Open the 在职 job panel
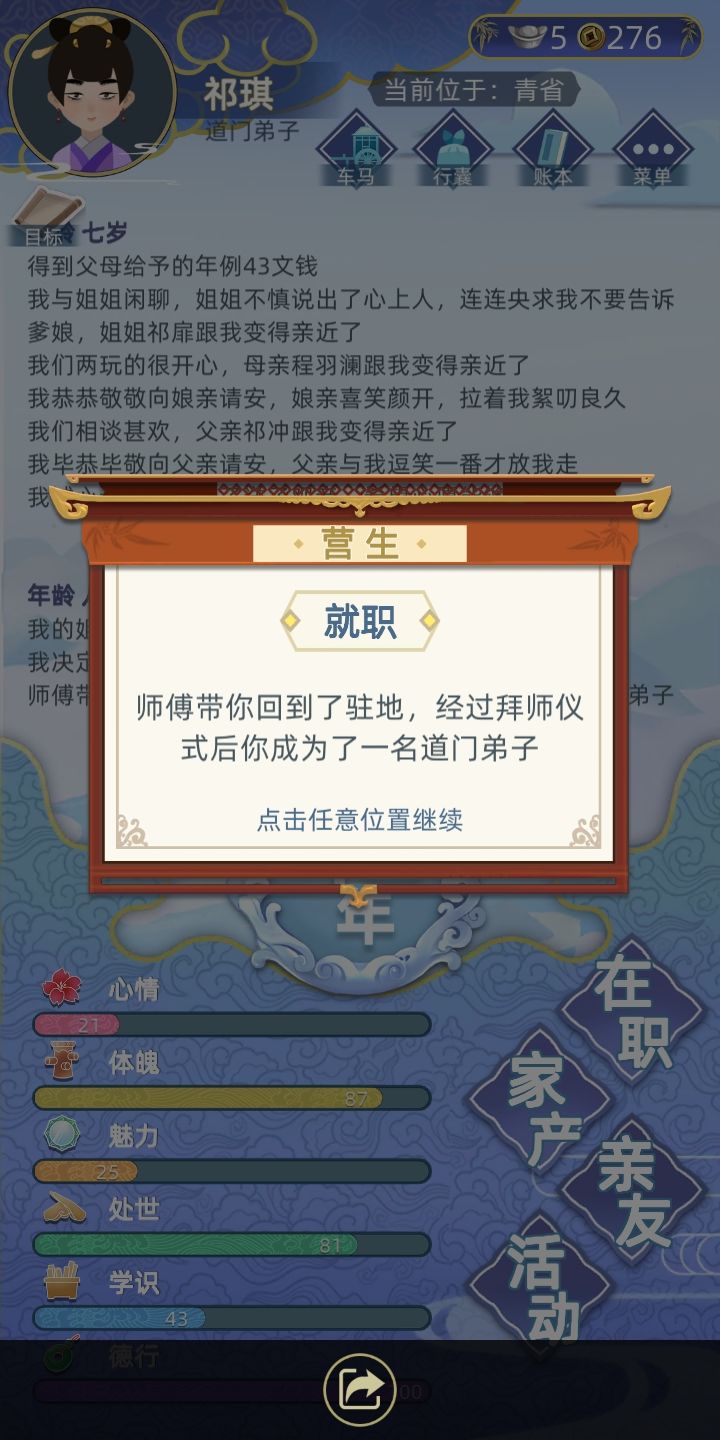 (x=633, y=1012)
